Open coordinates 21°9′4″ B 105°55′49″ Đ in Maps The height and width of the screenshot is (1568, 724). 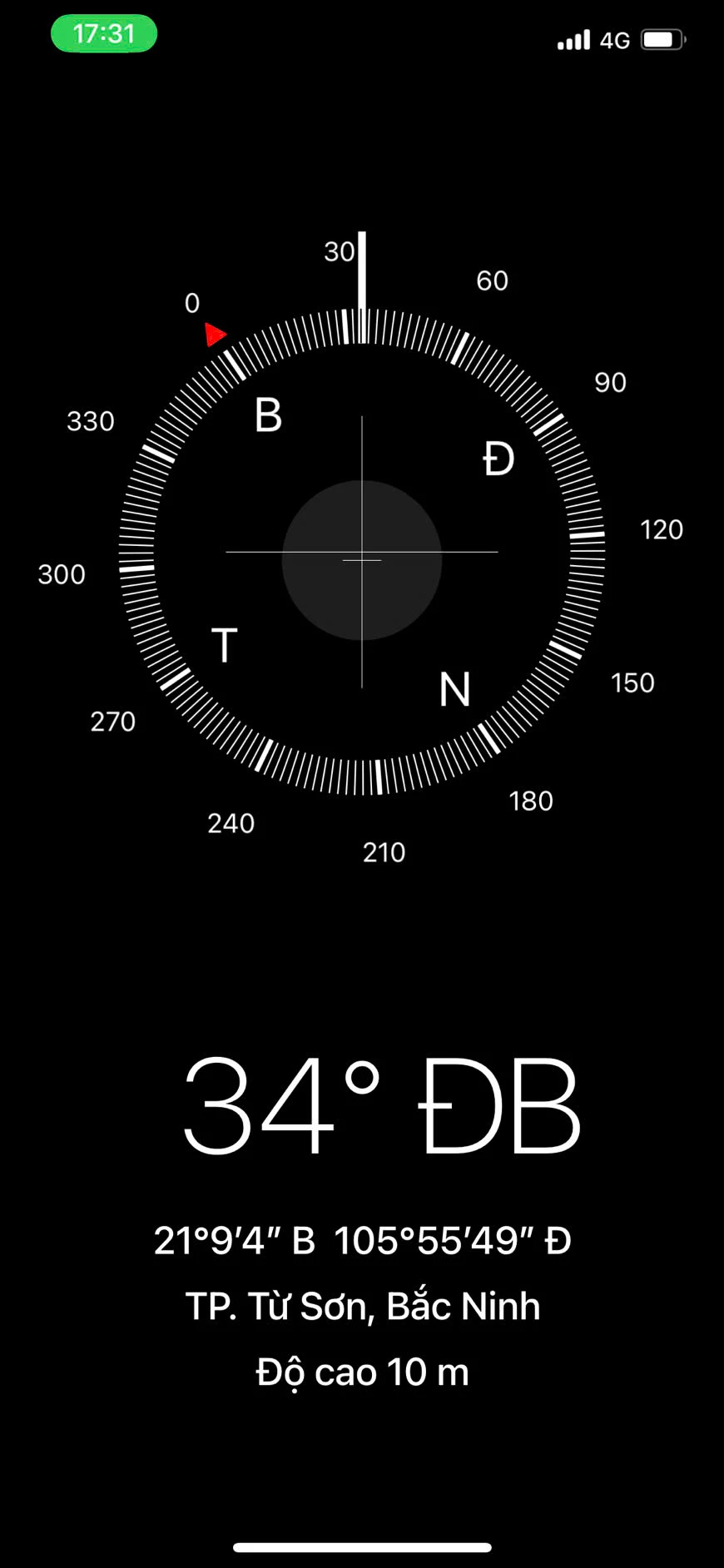pyautogui.click(x=362, y=1241)
